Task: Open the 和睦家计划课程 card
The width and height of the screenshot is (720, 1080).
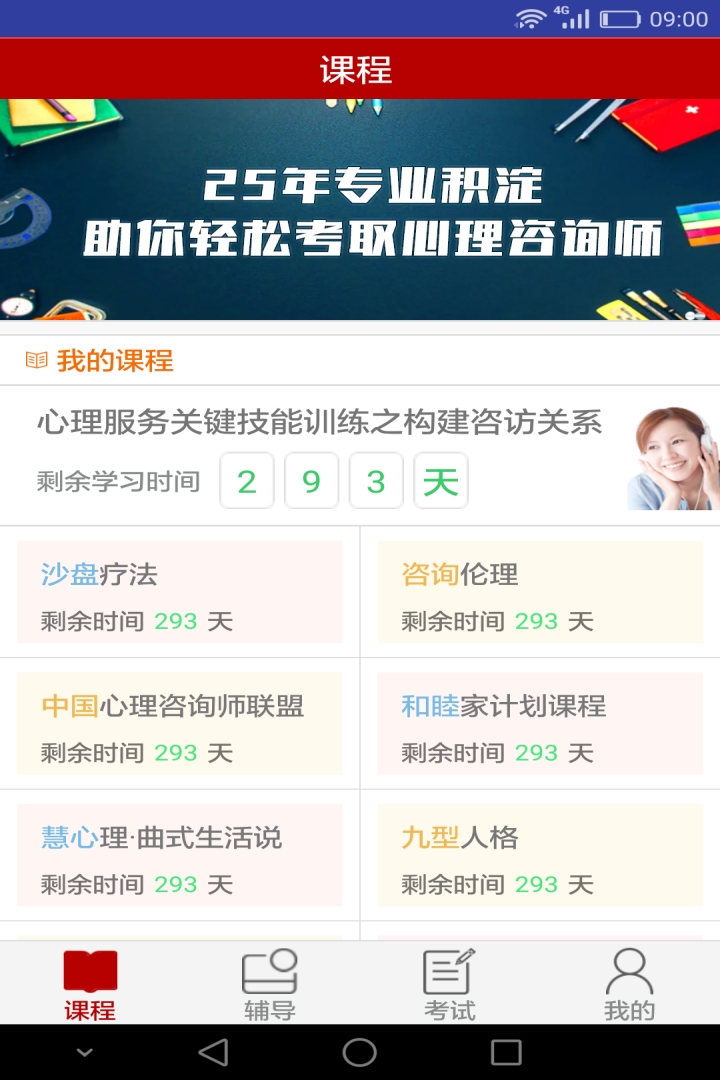Action: coord(540,723)
